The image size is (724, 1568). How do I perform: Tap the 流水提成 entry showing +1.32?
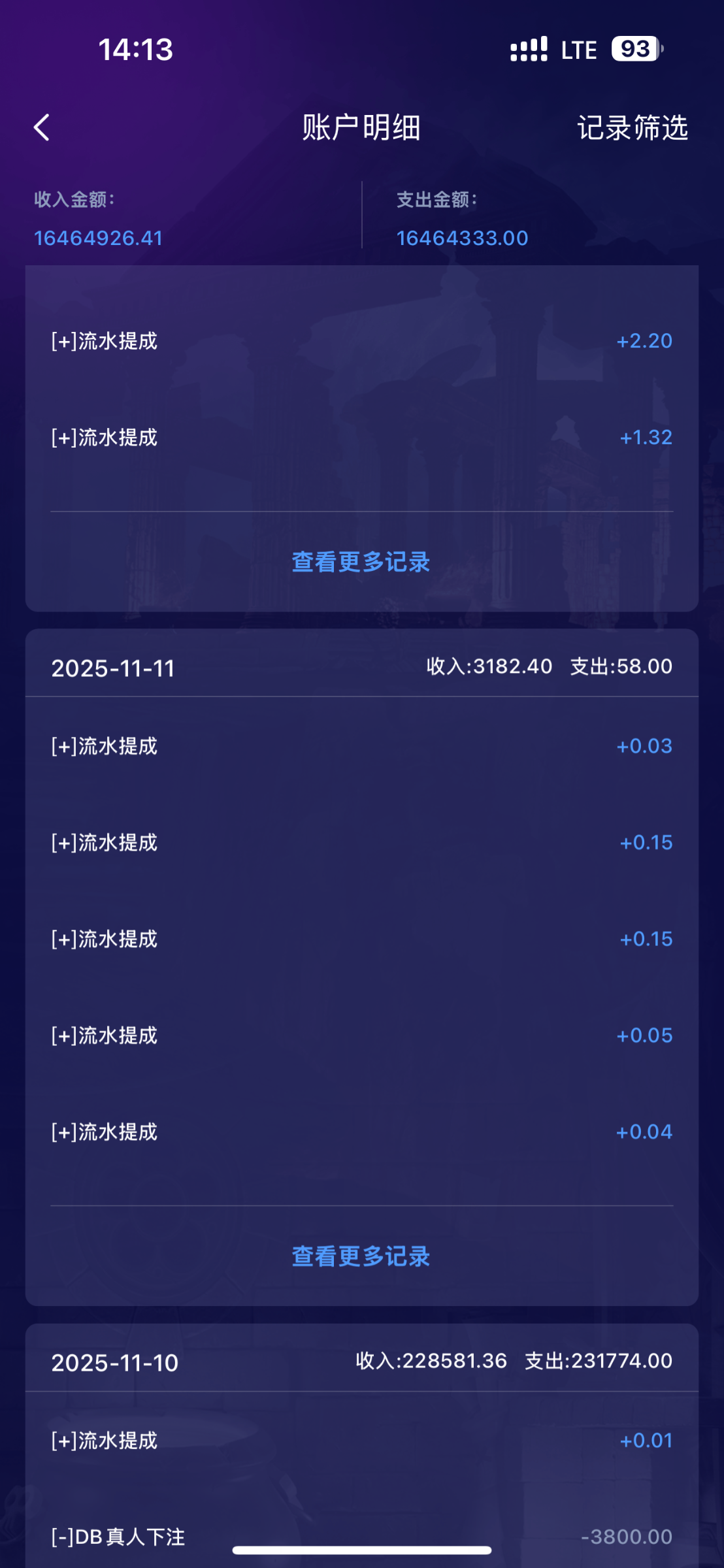(361, 436)
